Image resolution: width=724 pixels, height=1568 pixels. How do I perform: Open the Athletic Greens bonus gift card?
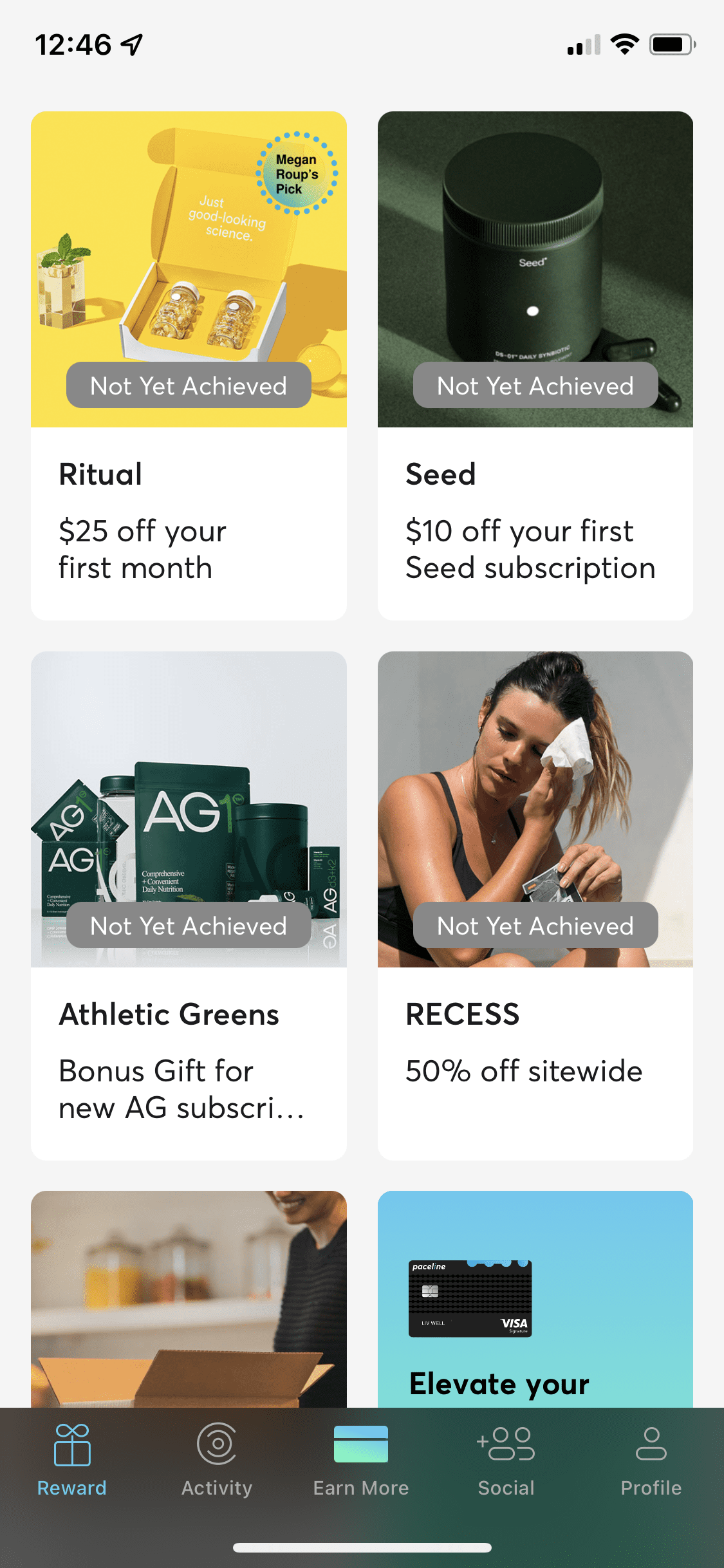[189, 906]
